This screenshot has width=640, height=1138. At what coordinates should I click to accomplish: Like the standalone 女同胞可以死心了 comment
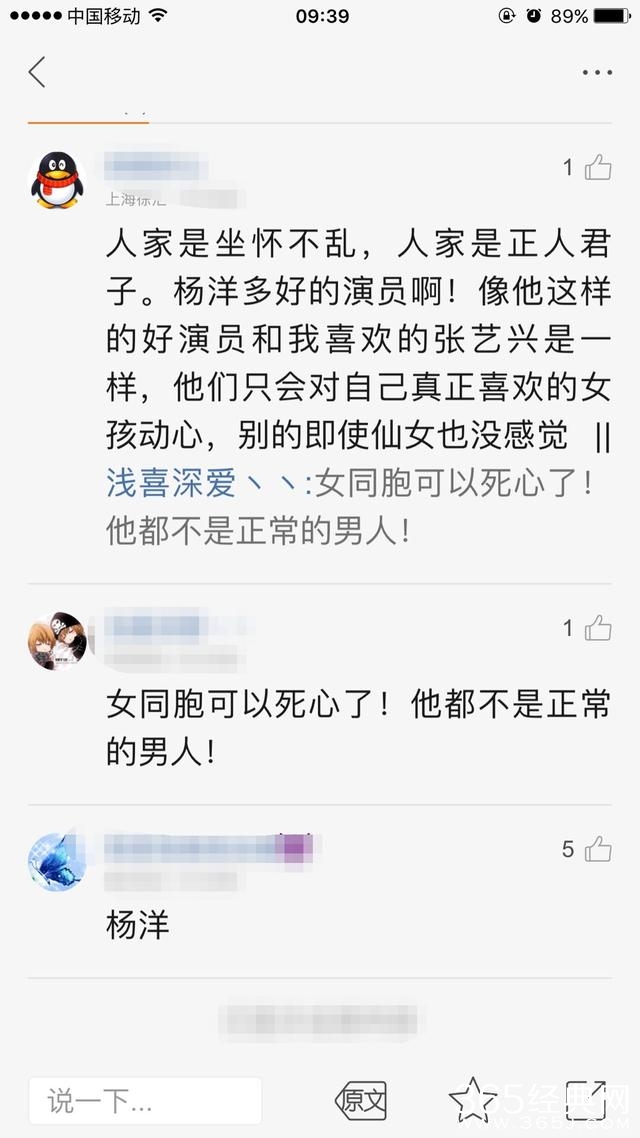point(598,628)
